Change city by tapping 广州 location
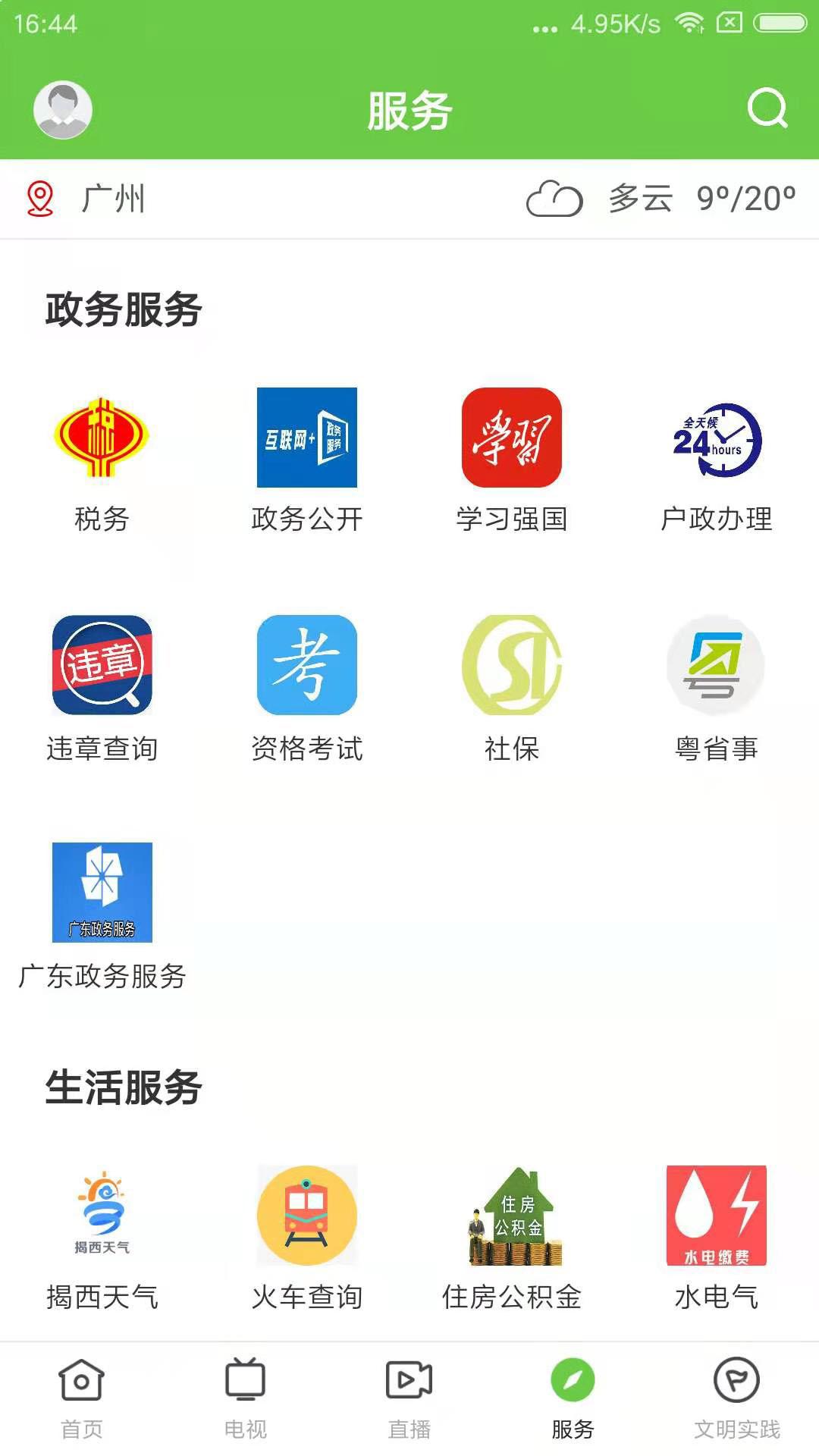The width and height of the screenshot is (819, 1456). tap(114, 199)
